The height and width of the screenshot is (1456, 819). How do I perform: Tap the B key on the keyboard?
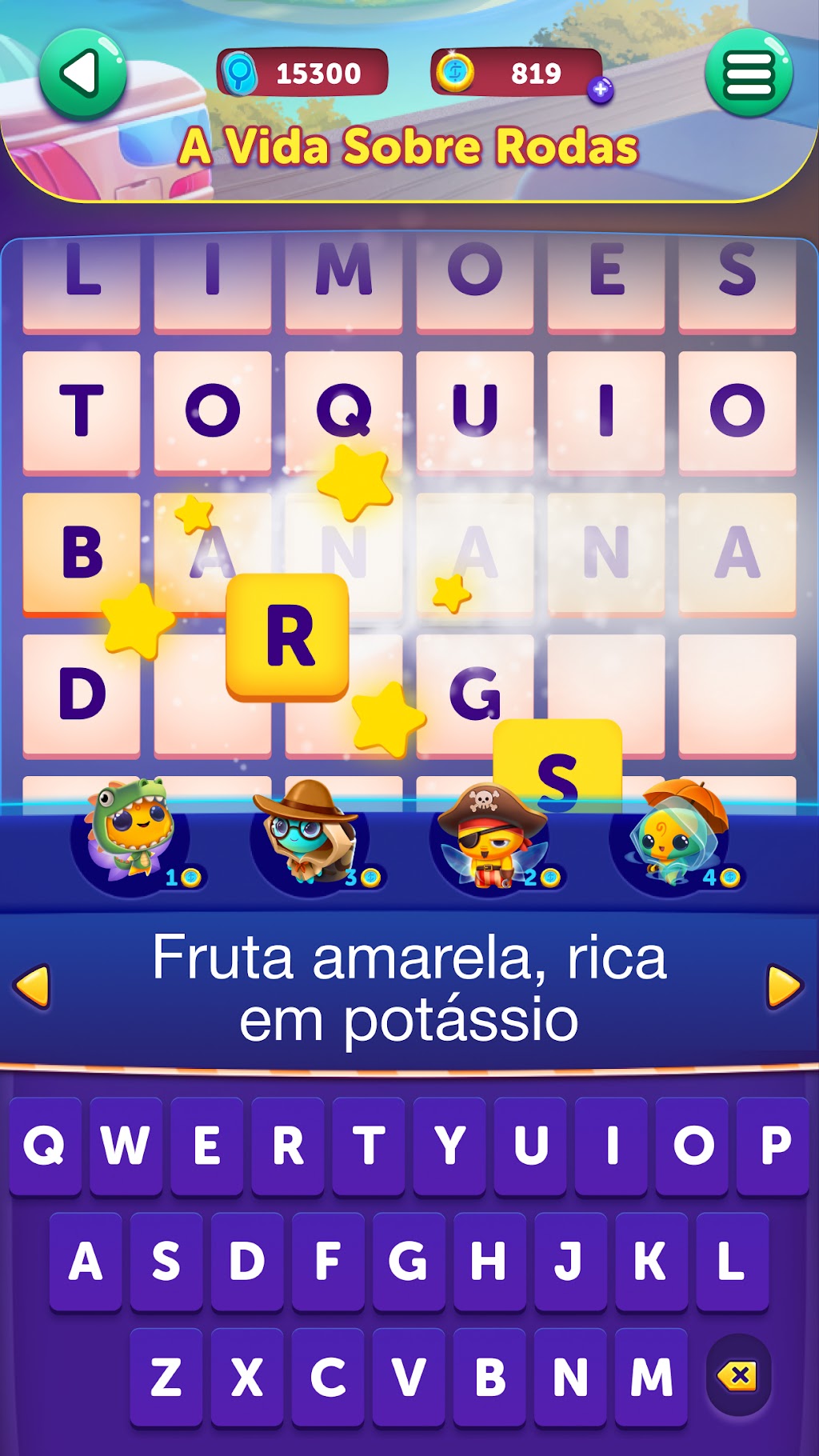pos(489,1378)
